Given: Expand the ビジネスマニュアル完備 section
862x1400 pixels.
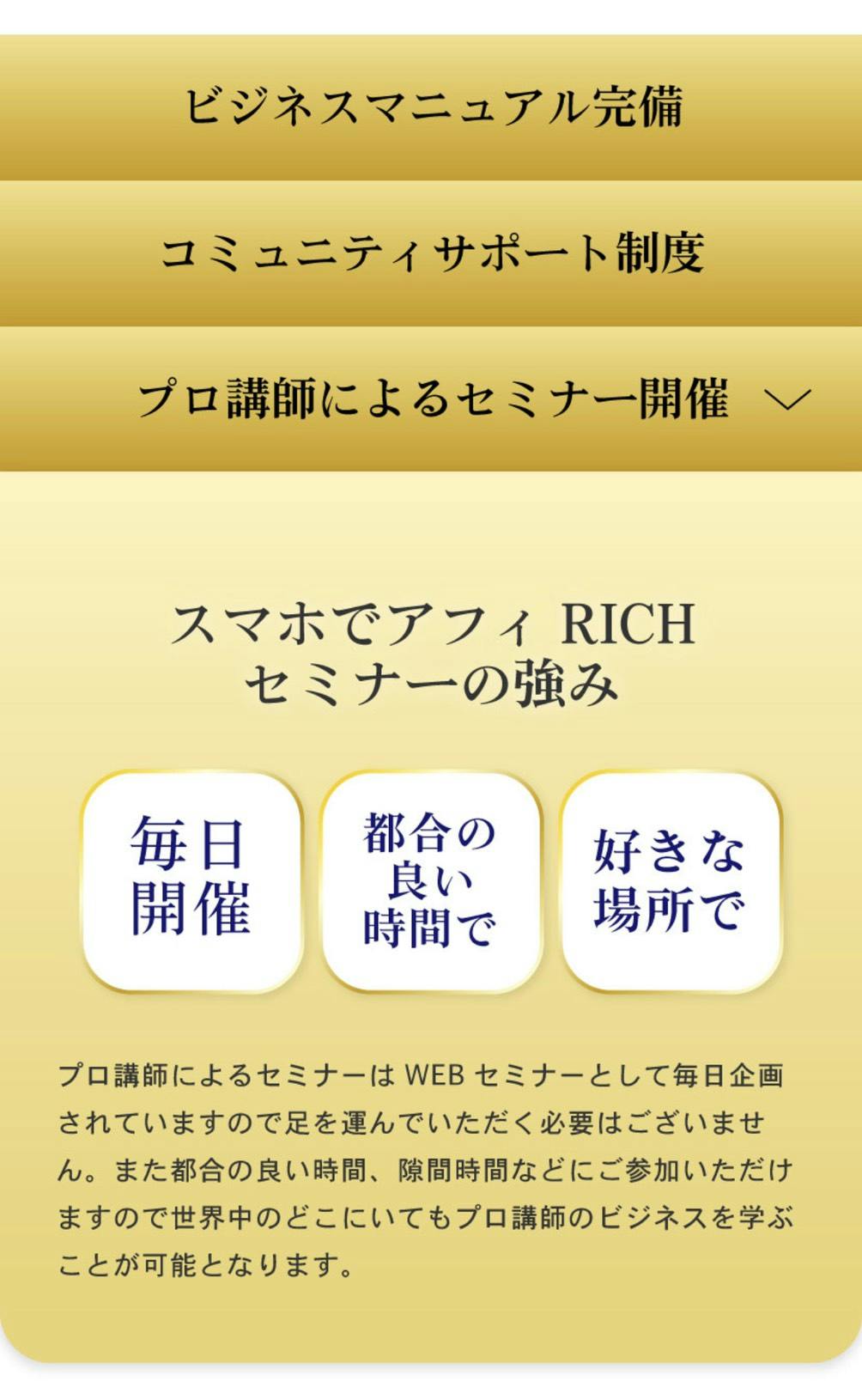Looking at the screenshot, I should point(431,107).
